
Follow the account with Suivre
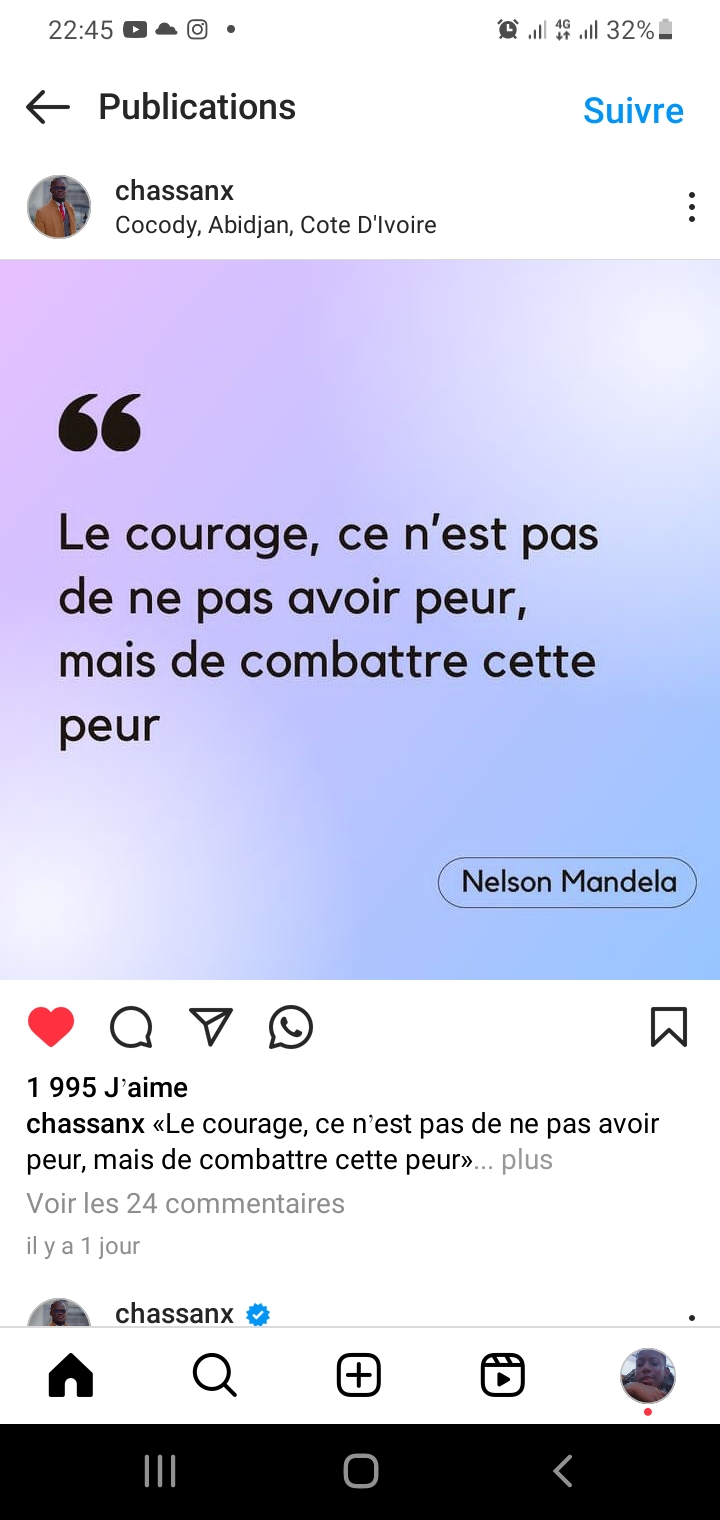pyautogui.click(x=633, y=110)
